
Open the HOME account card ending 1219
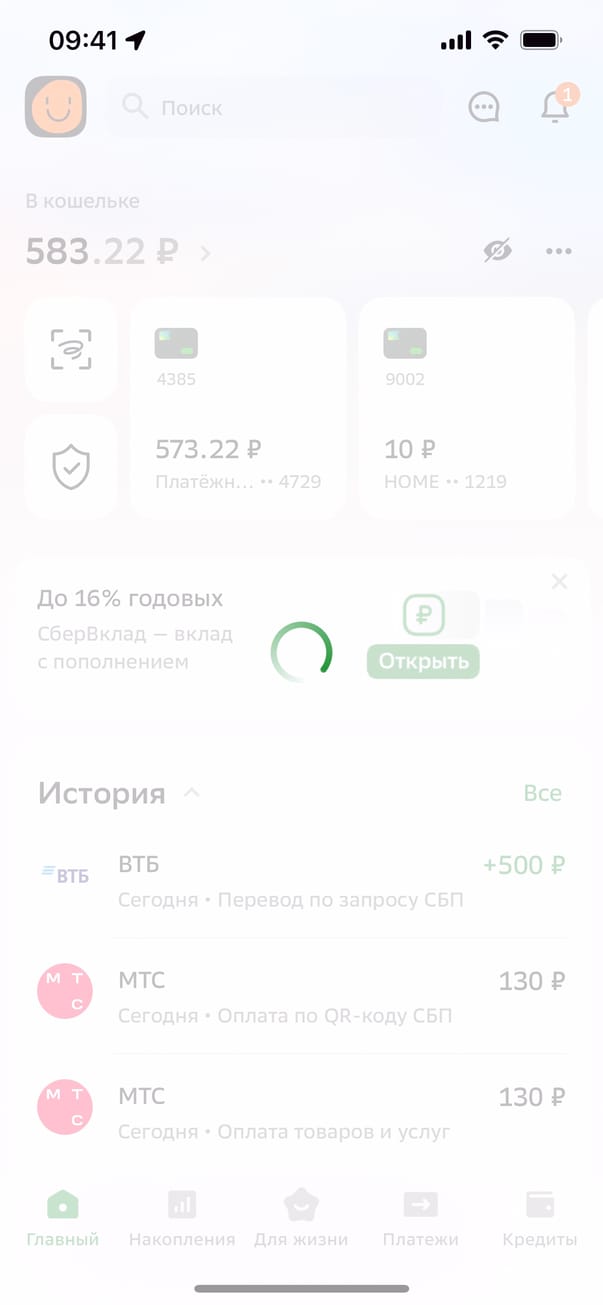466,408
